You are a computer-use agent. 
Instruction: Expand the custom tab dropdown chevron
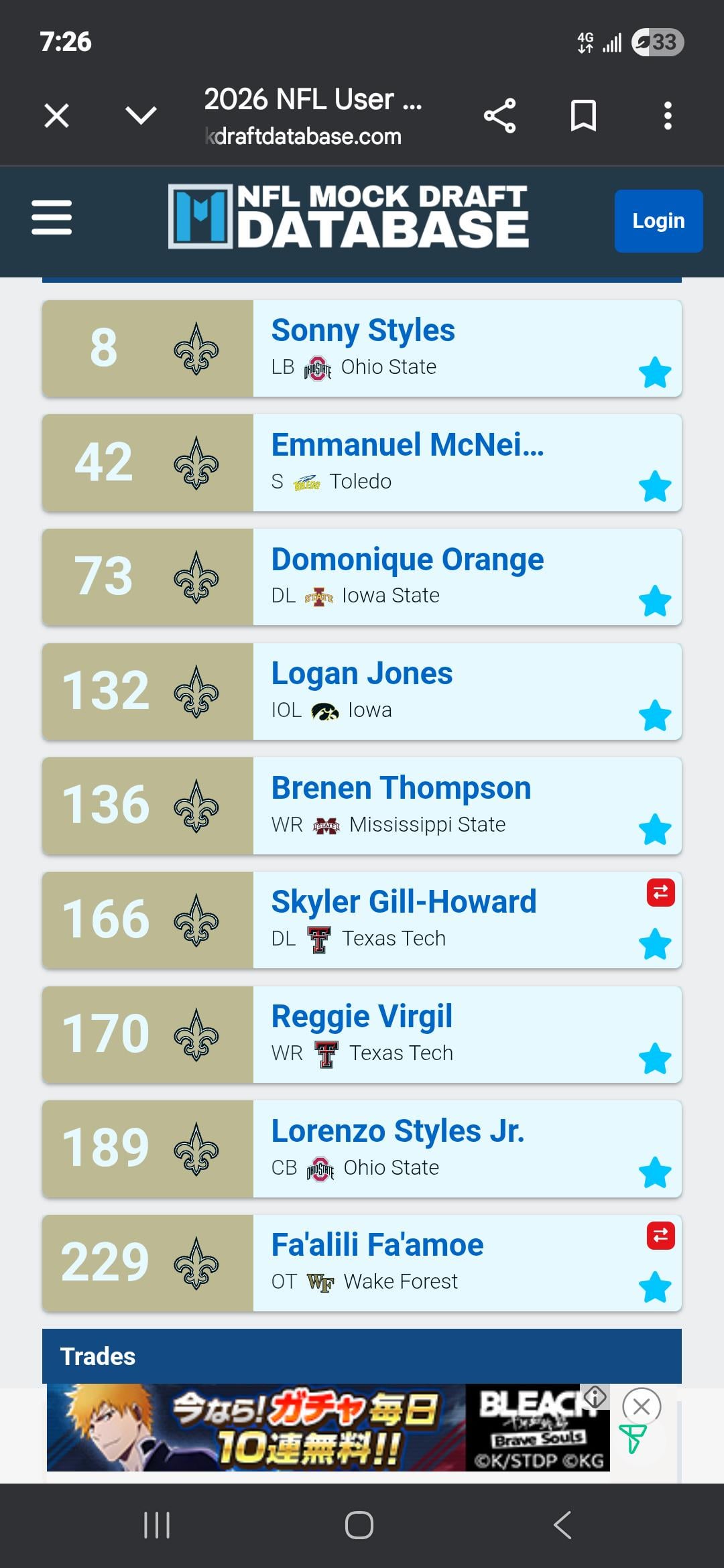click(141, 116)
